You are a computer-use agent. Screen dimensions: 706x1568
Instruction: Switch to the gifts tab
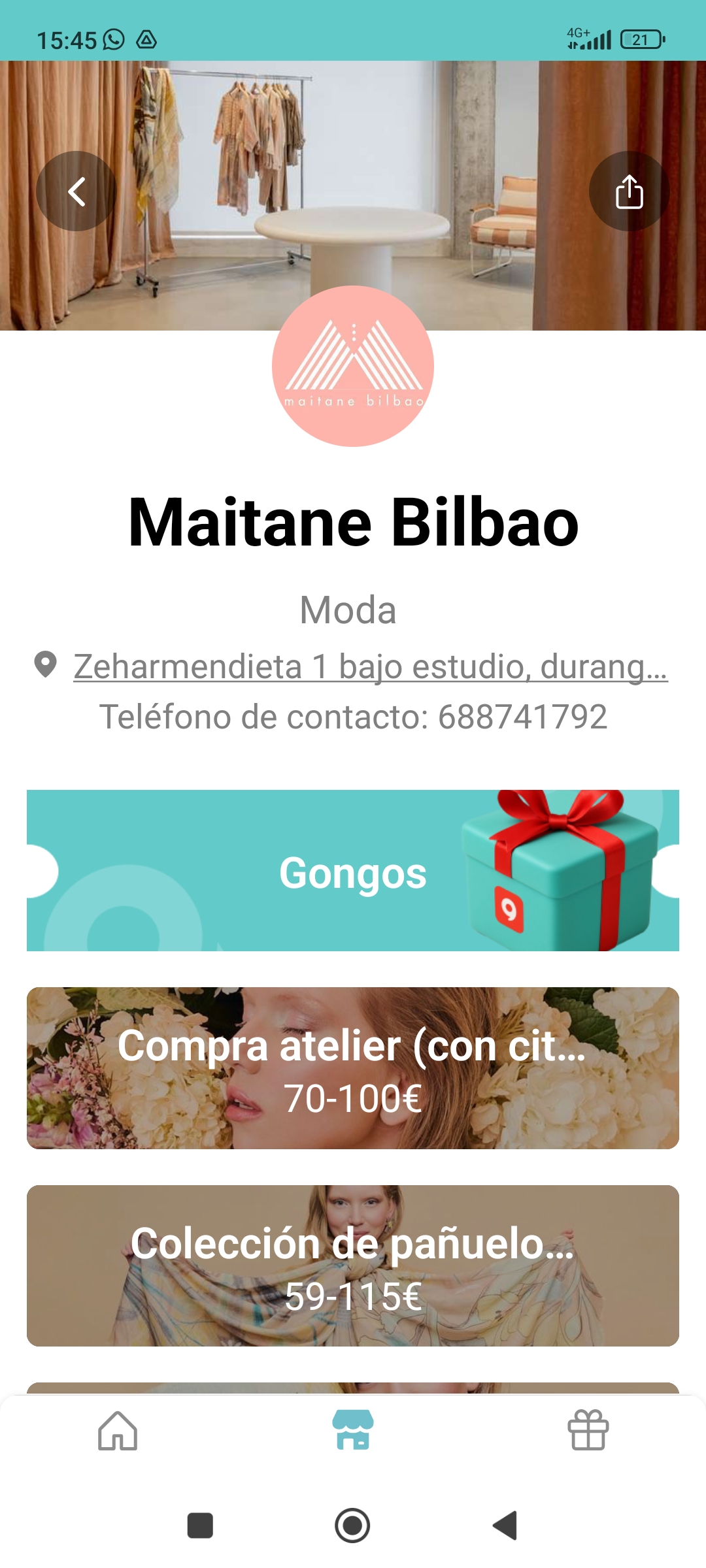point(588,1430)
